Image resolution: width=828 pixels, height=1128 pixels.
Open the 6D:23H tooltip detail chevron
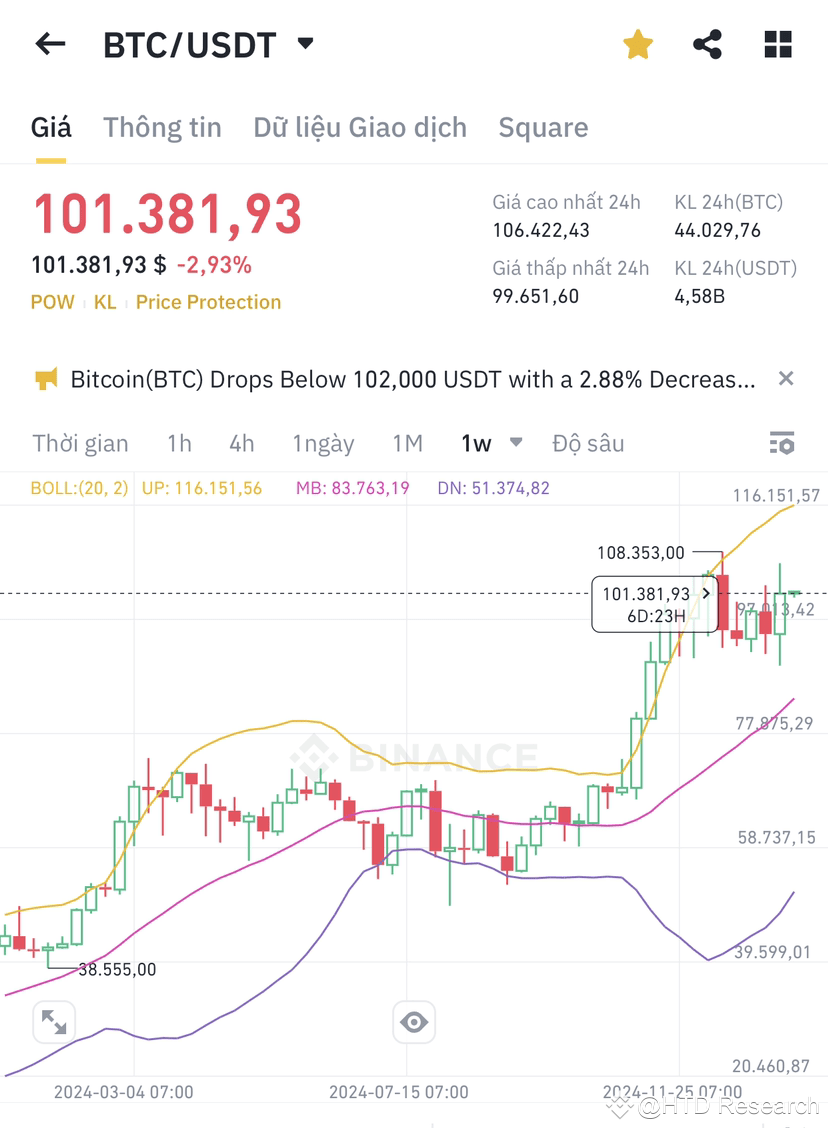pyautogui.click(x=705, y=593)
